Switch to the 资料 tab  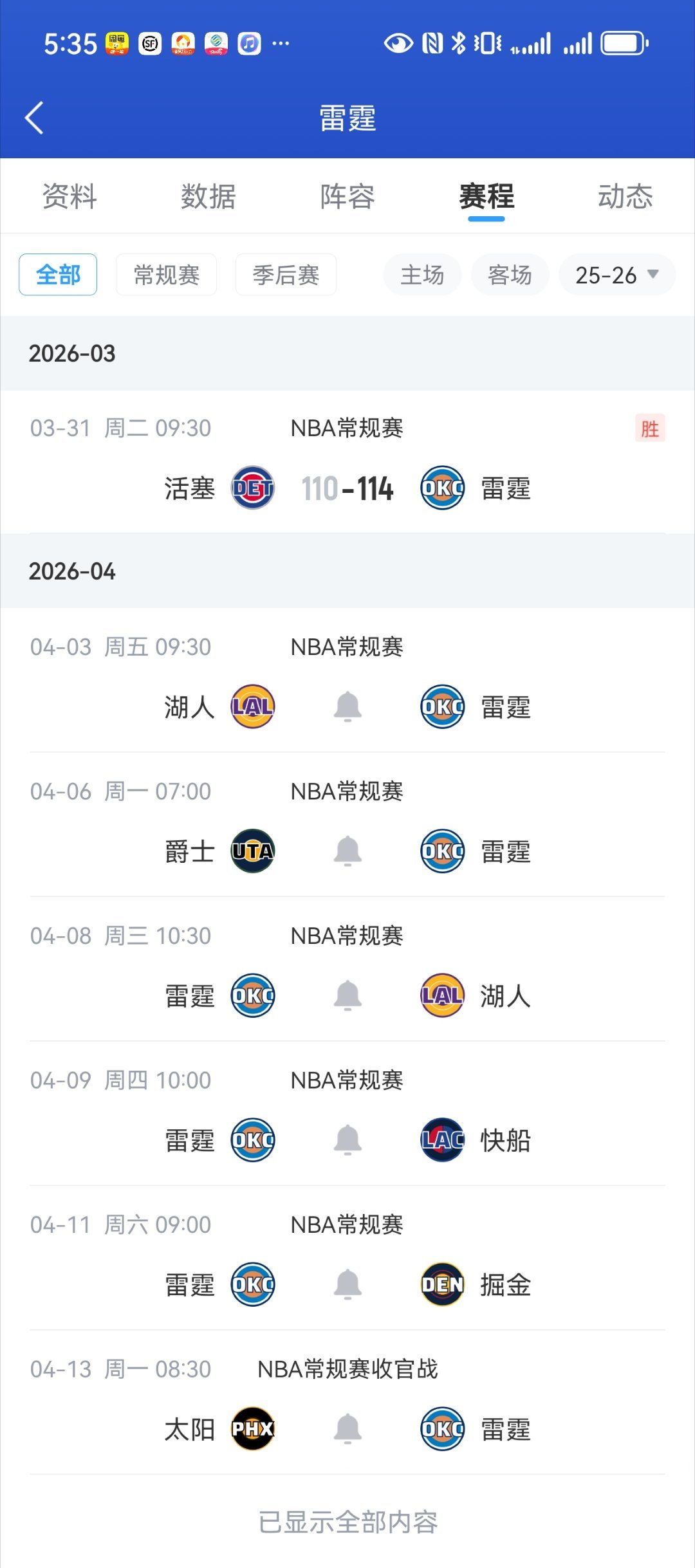point(69,196)
